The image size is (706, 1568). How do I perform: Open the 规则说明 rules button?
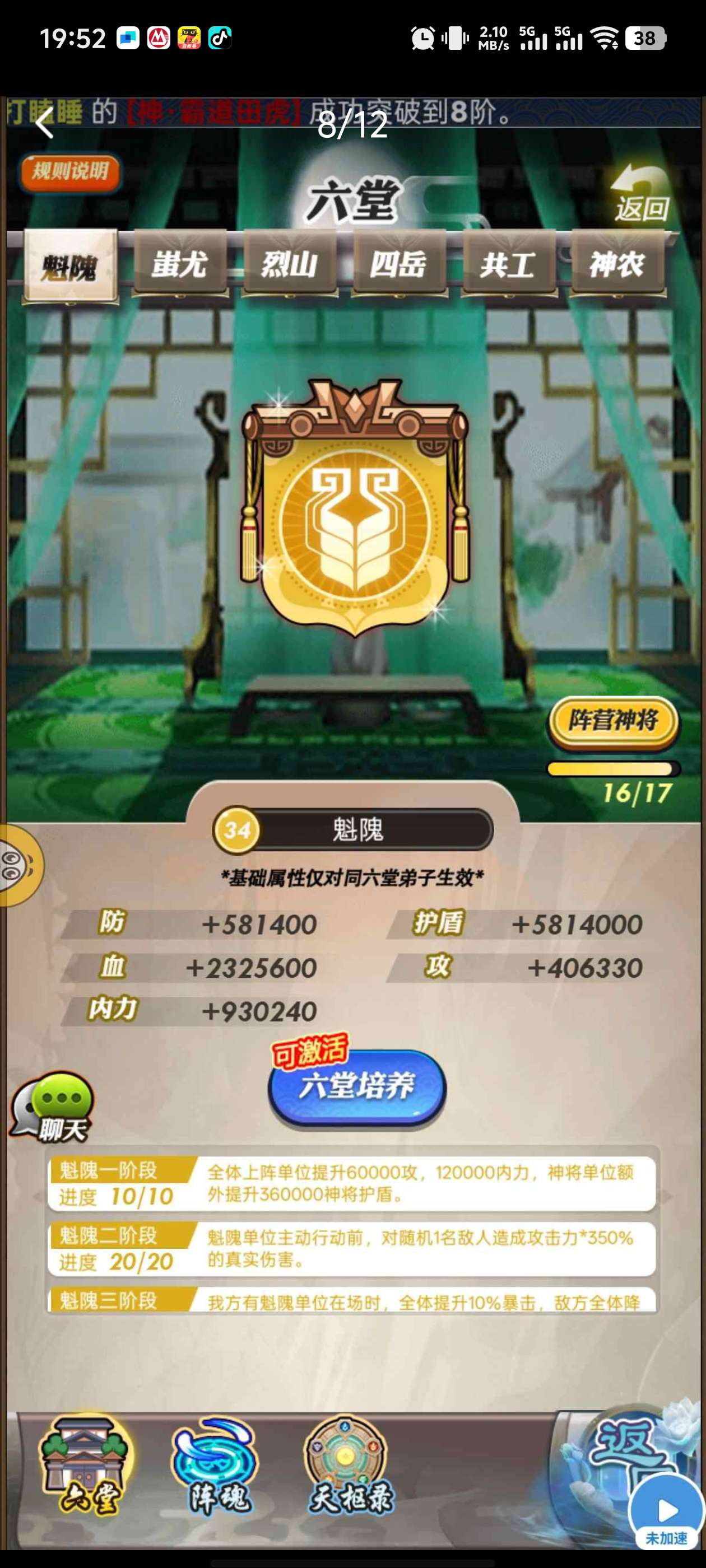70,171
